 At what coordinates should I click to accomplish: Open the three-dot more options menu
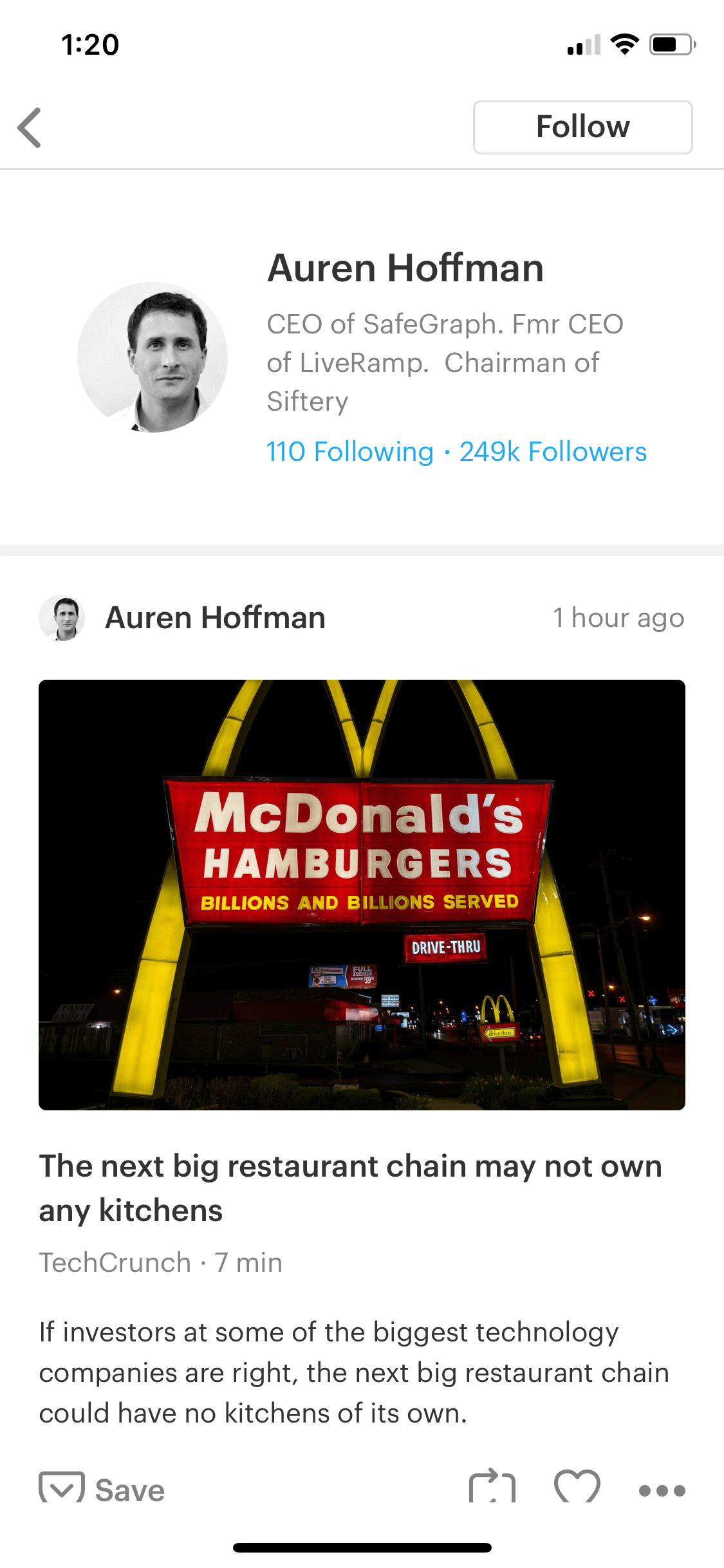click(x=662, y=1489)
